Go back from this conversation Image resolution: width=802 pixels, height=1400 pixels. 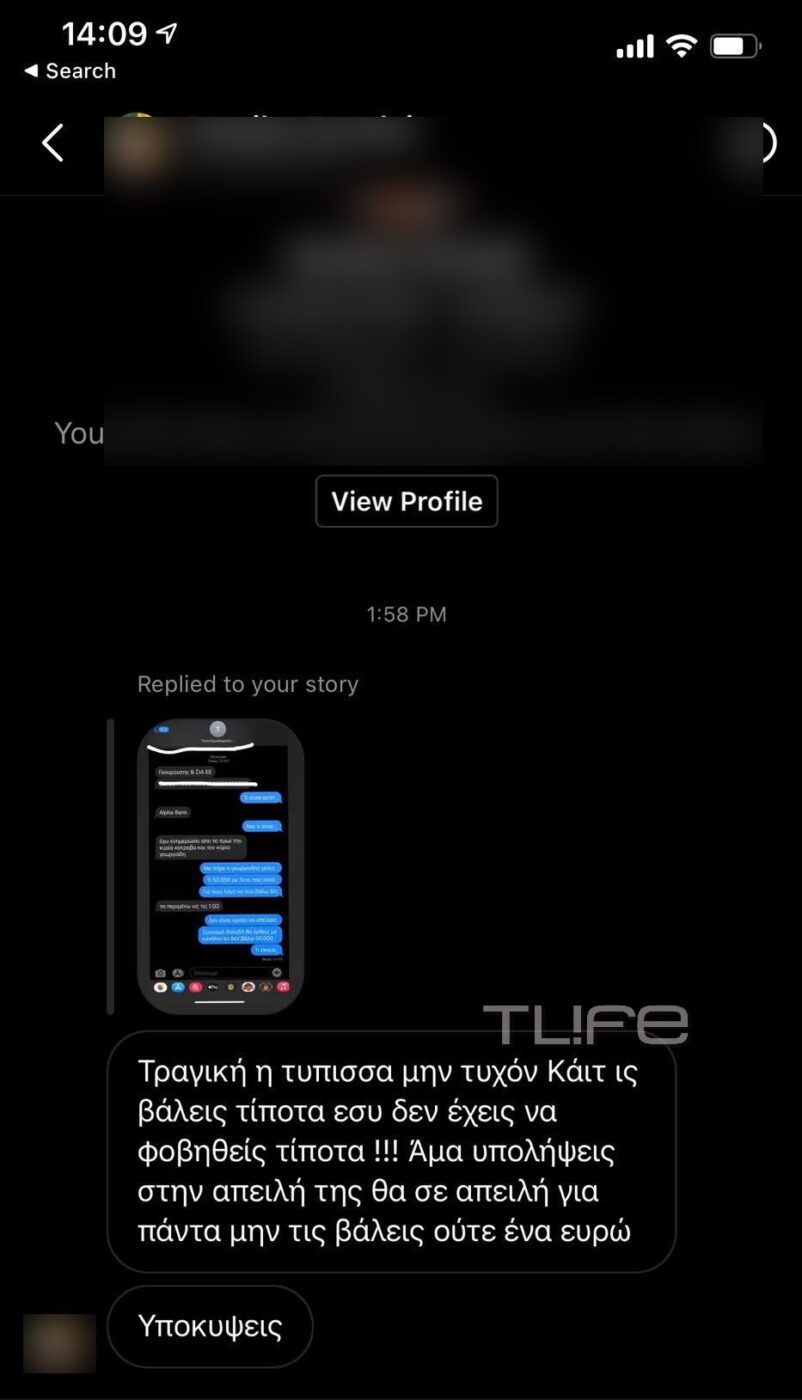(52, 143)
